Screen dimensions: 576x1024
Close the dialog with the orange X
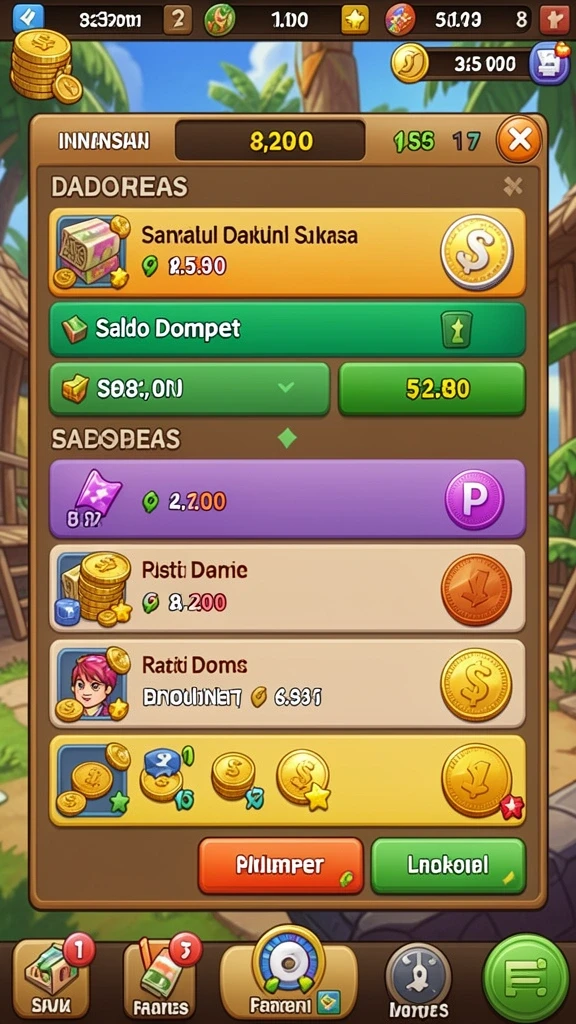[x=519, y=140]
